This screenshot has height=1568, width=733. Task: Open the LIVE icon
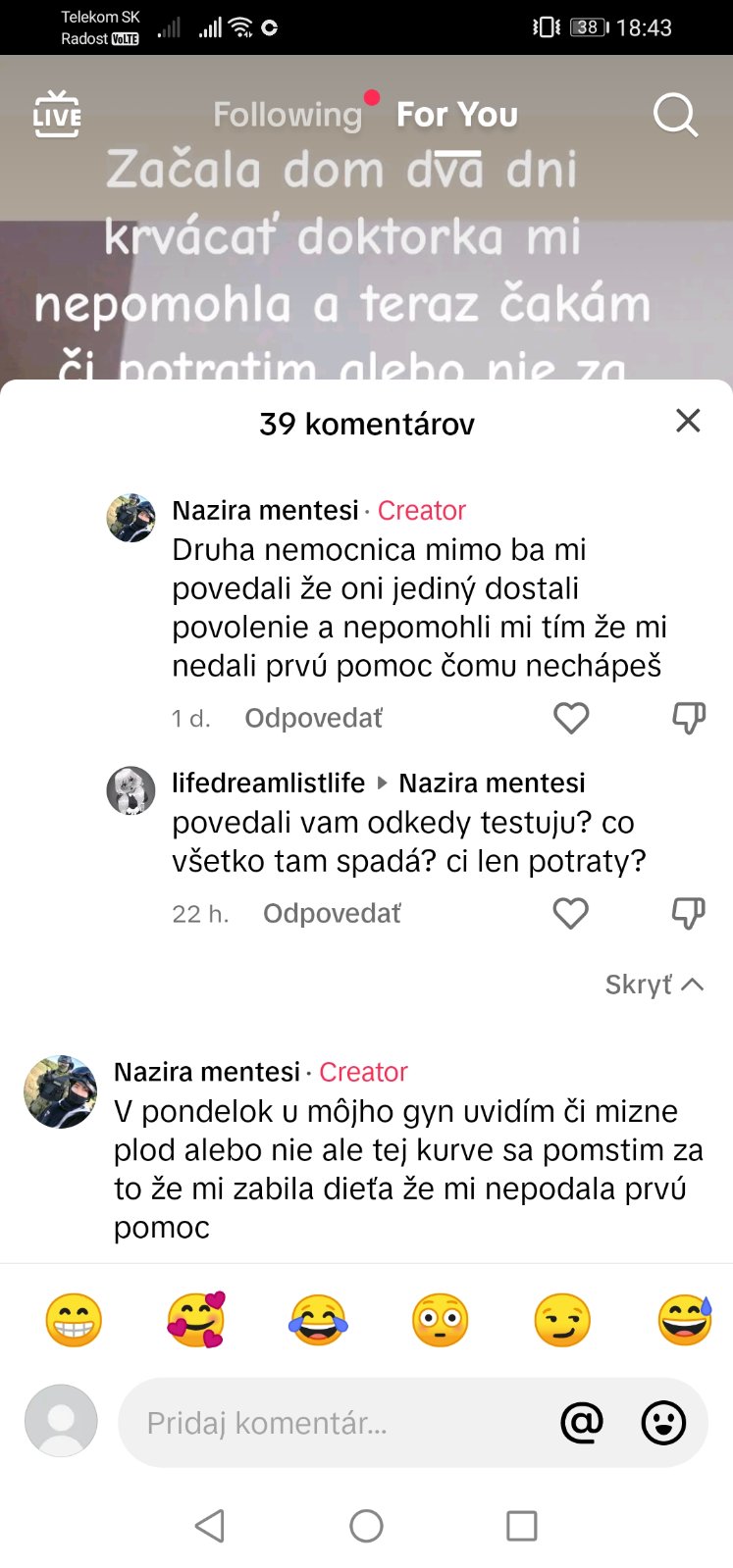(x=57, y=115)
